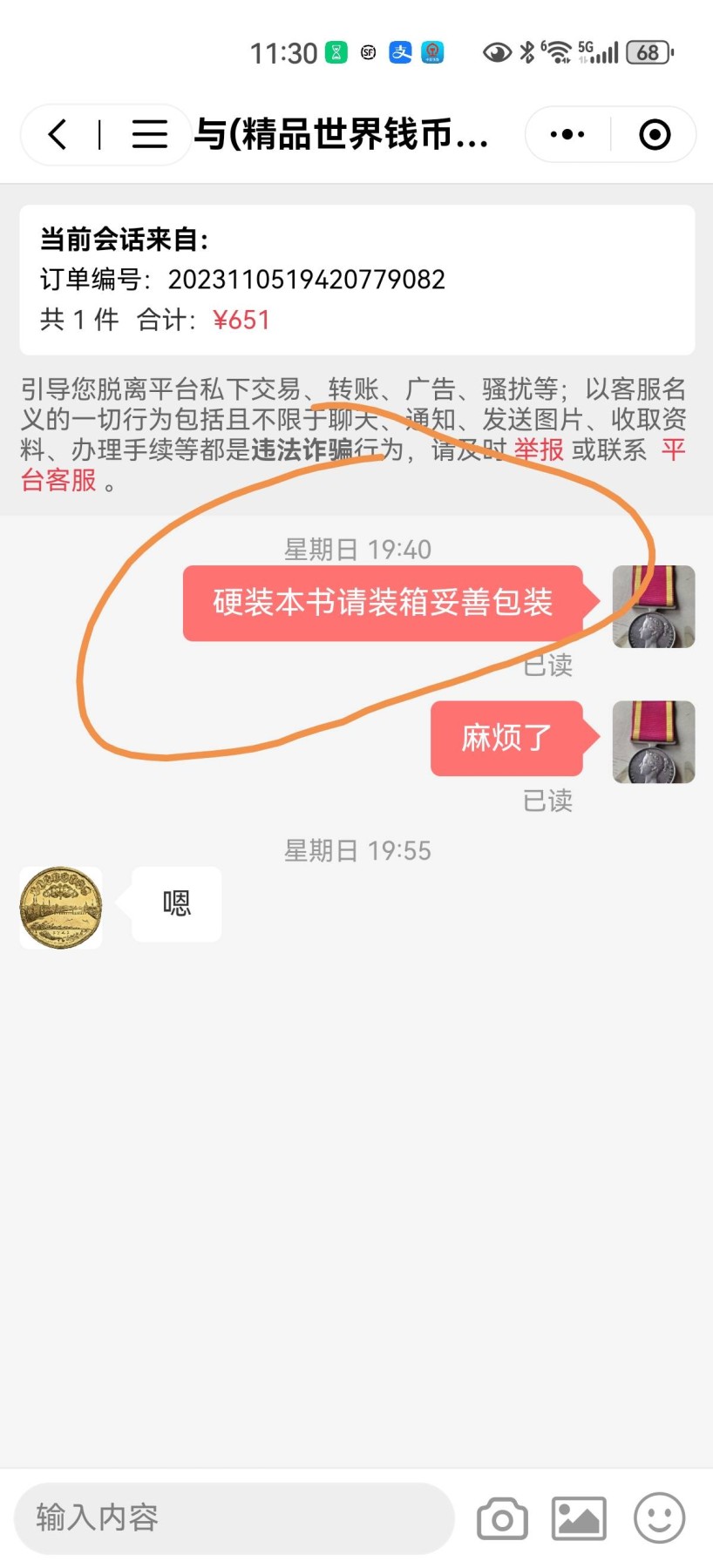This screenshot has width=713, height=1568.
Task: Tap the order number 2023110519420779082
Action: click(x=309, y=279)
